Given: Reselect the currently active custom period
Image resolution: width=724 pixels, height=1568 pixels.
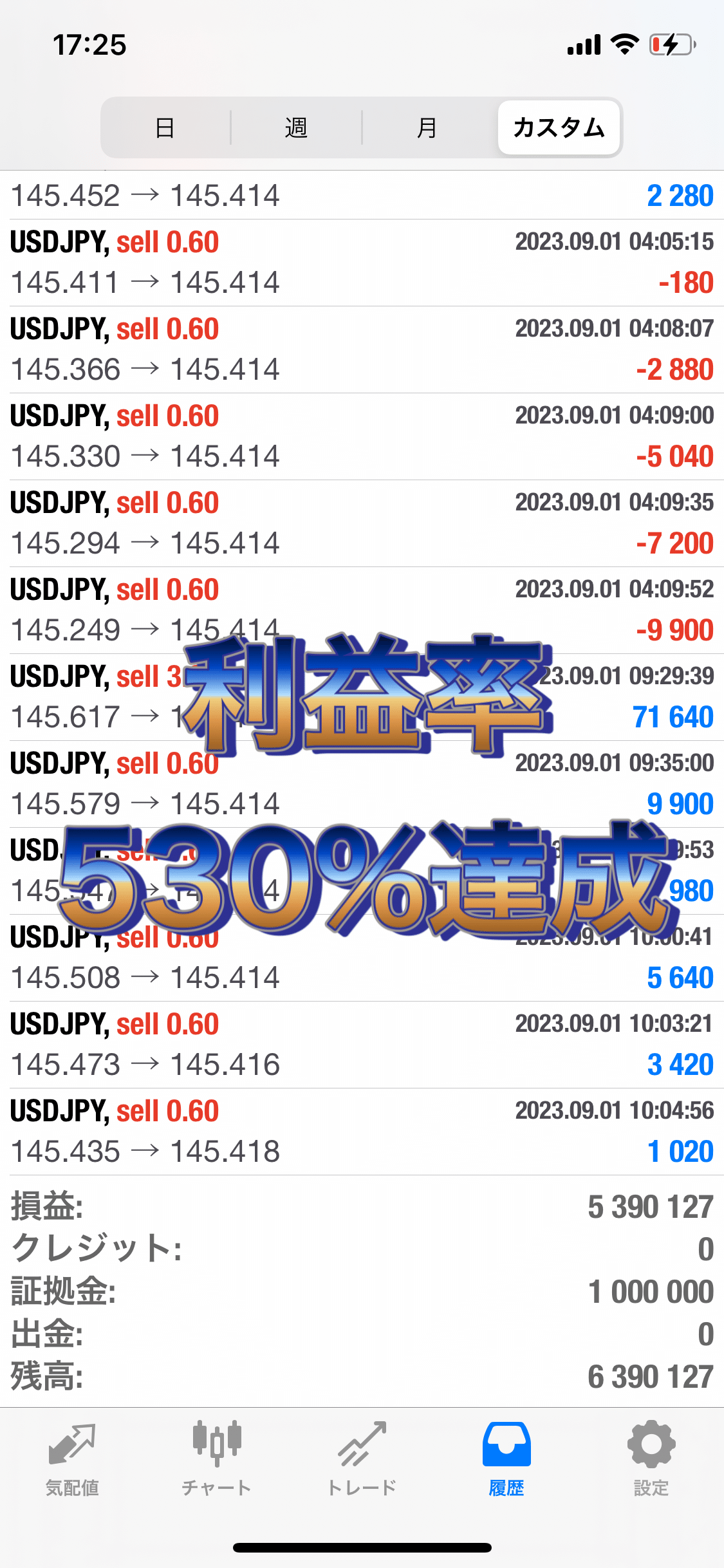Looking at the screenshot, I should [x=558, y=127].
